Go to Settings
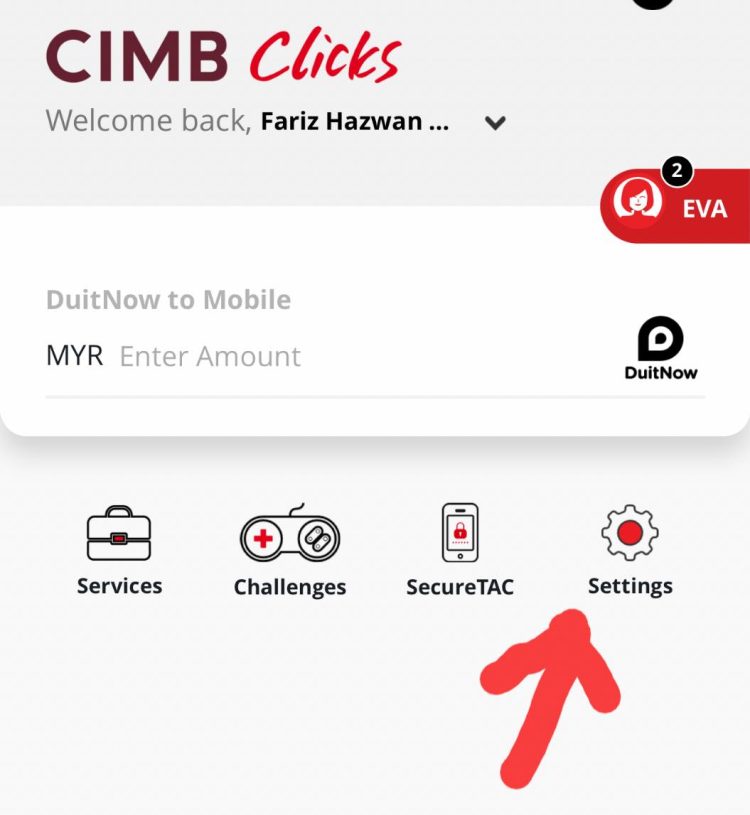750x815 pixels. [630, 548]
